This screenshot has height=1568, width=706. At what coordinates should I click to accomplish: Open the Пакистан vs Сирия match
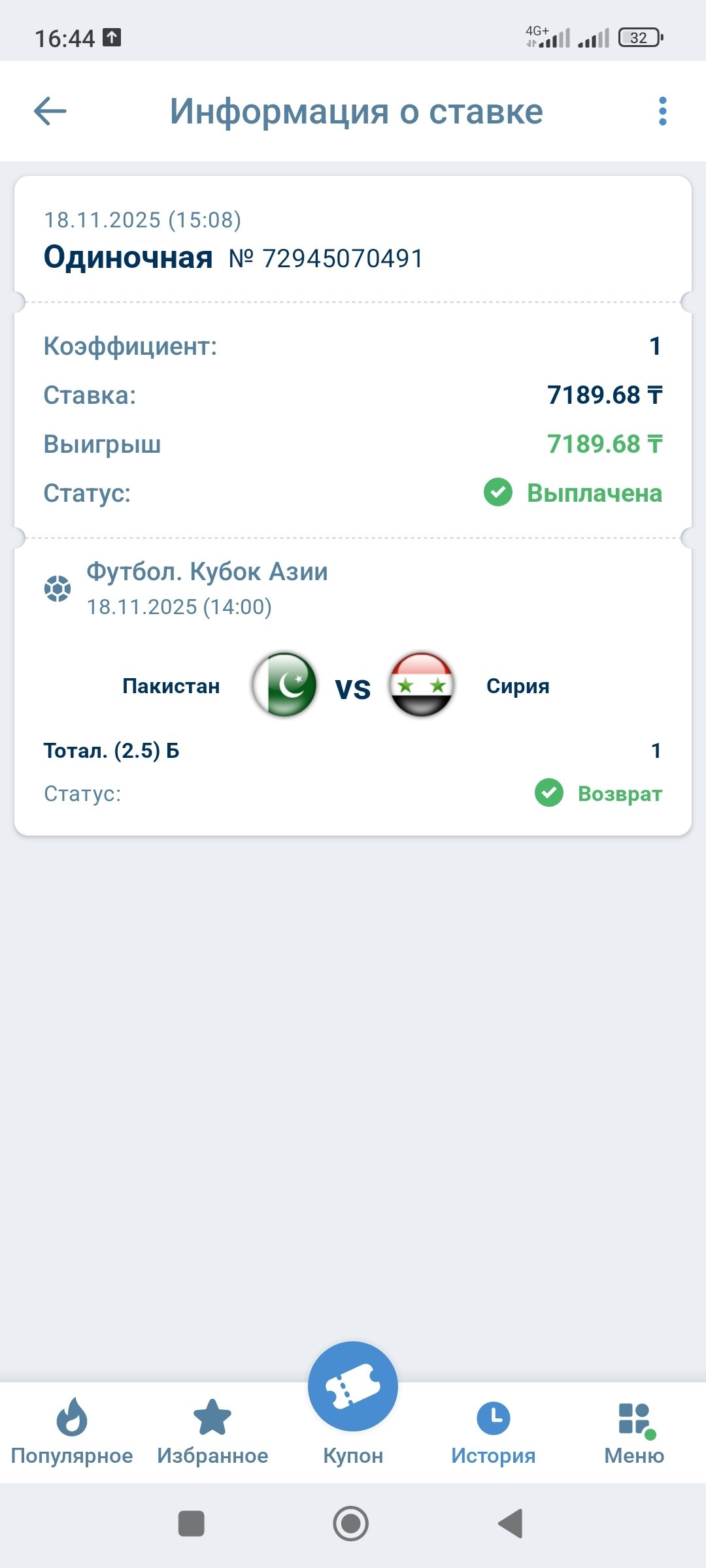point(353,686)
